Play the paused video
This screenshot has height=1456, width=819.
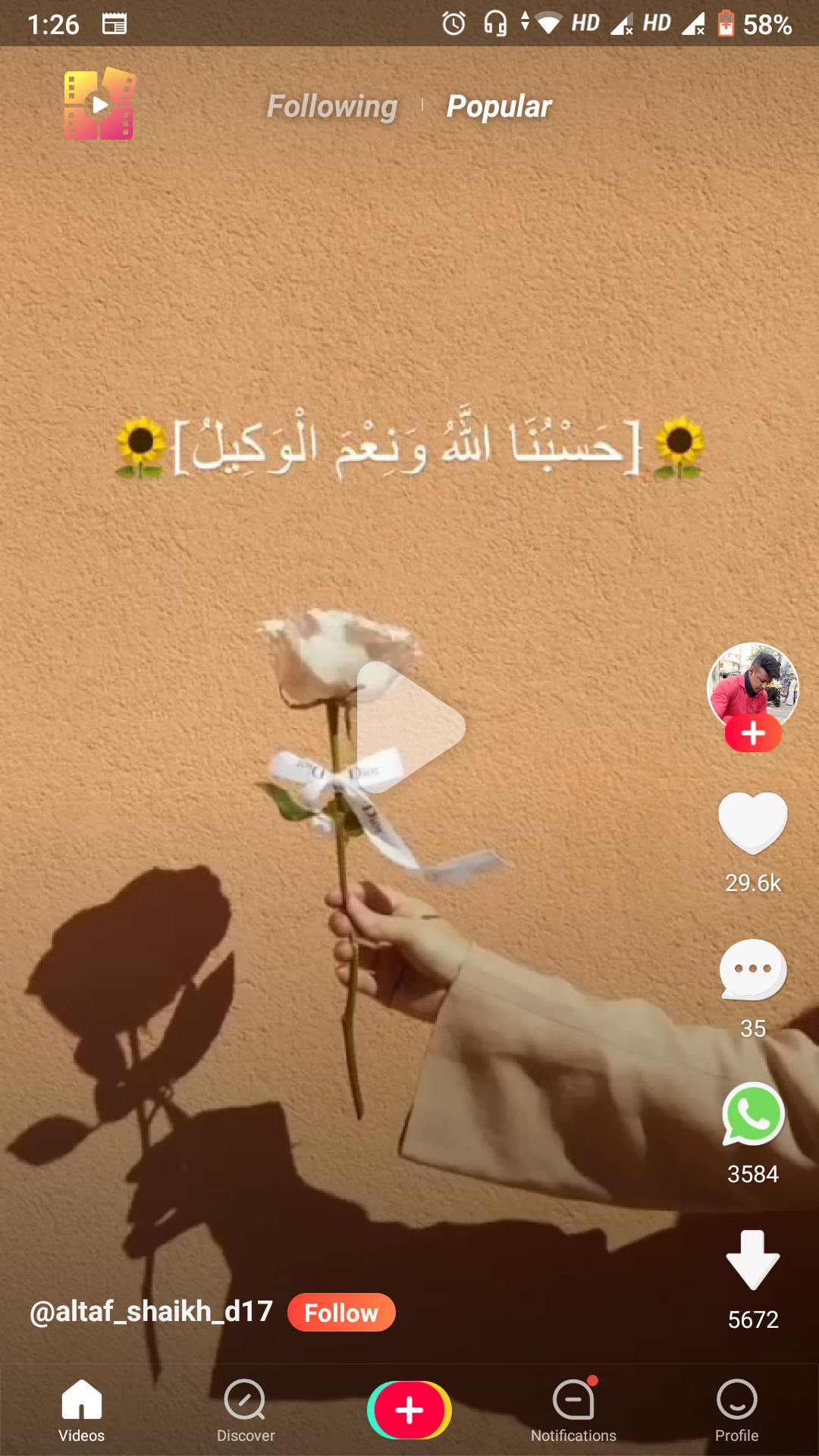(x=409, y=728)
